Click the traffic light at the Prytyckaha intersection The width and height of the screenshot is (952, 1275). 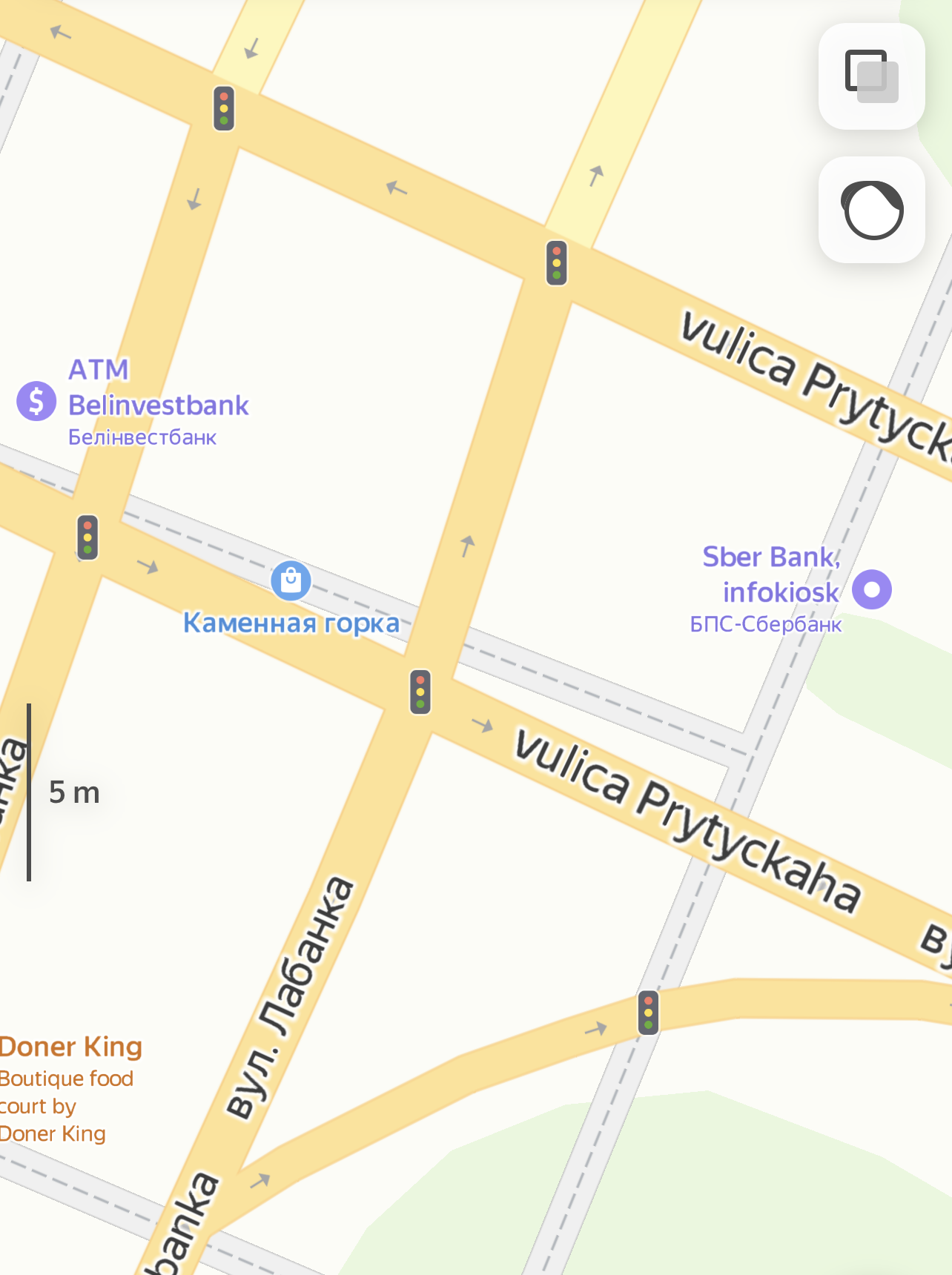point(419,692)
